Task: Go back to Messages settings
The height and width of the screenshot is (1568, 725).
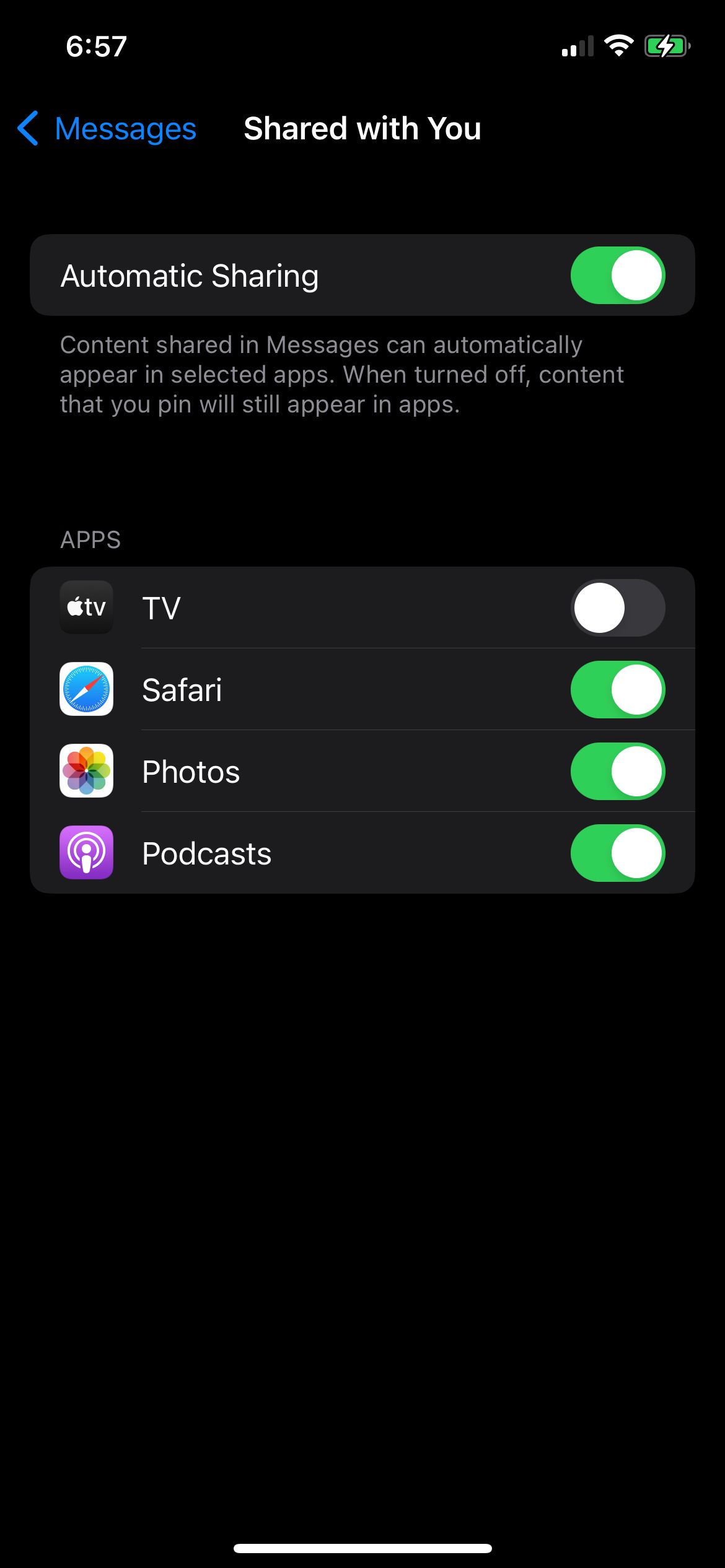Action: 107,129
